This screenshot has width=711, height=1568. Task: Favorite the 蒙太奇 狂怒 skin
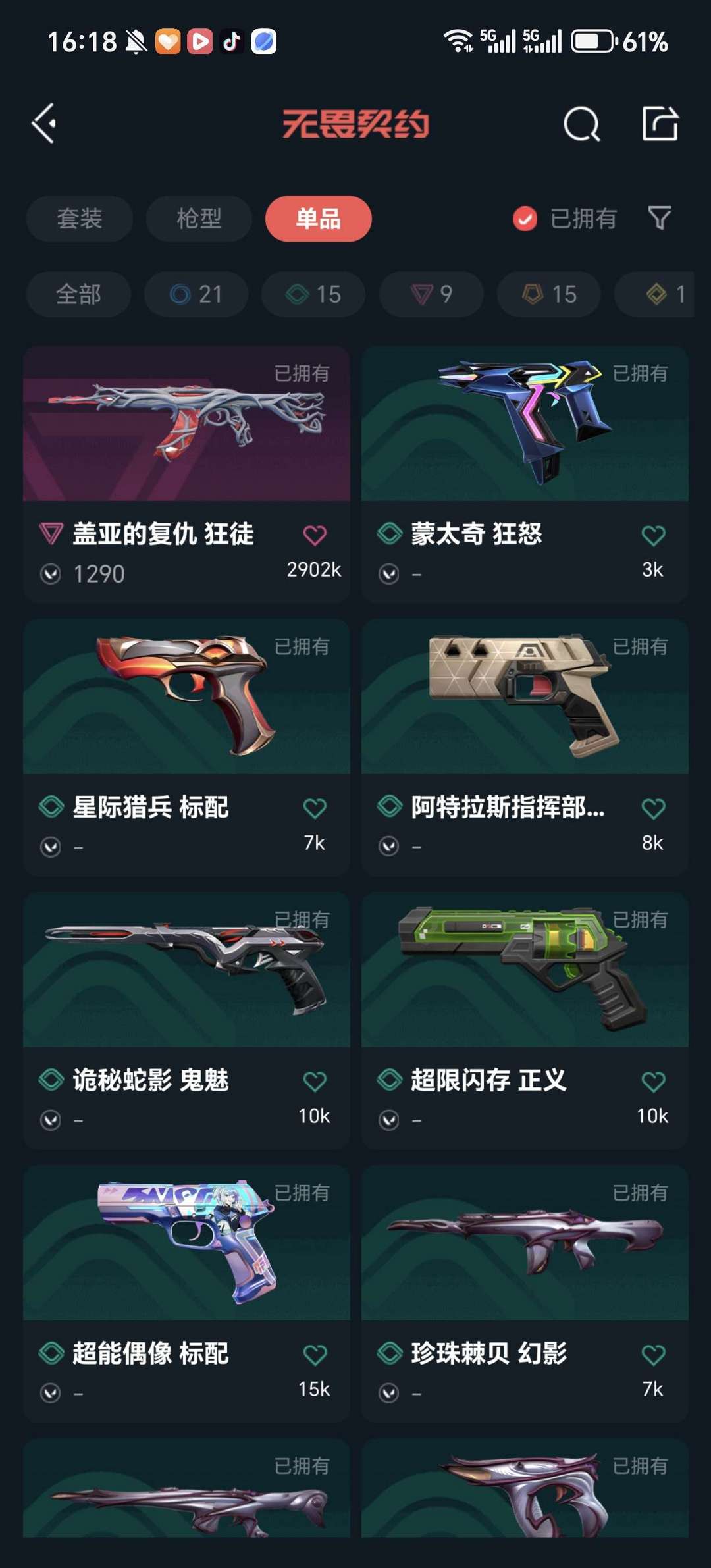[653, 535]
